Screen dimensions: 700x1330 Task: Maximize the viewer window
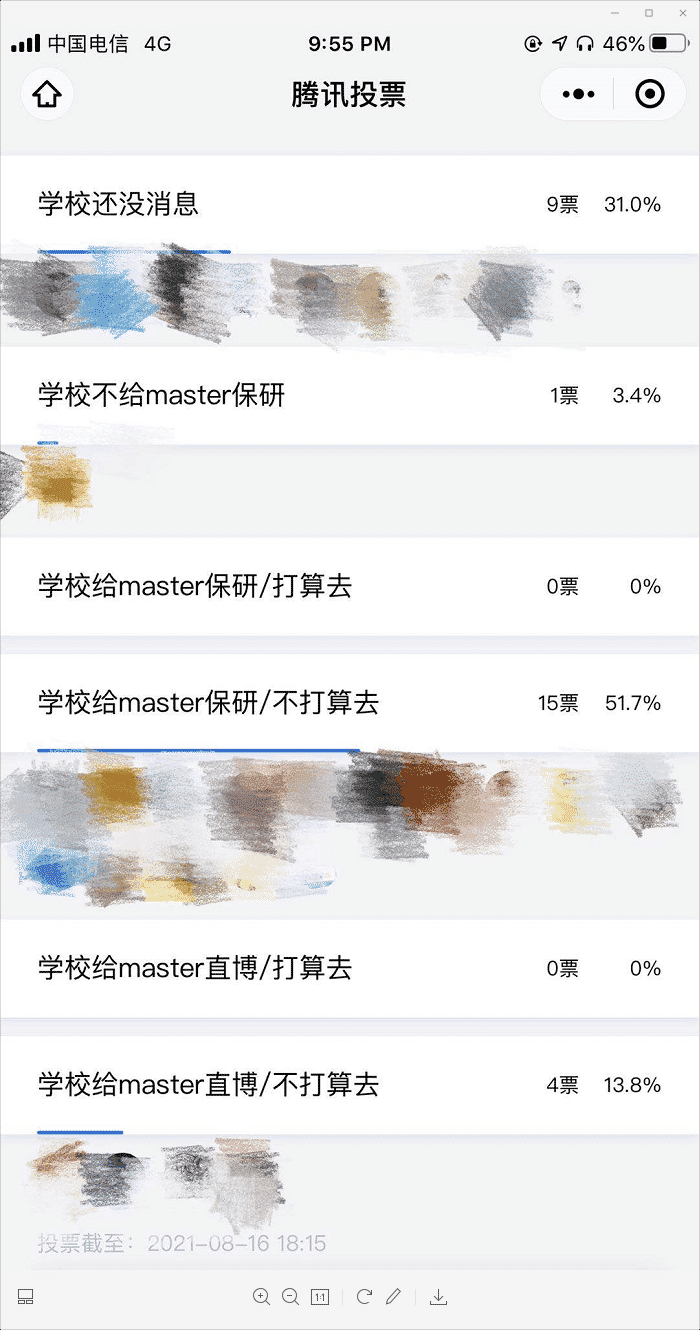649,13
